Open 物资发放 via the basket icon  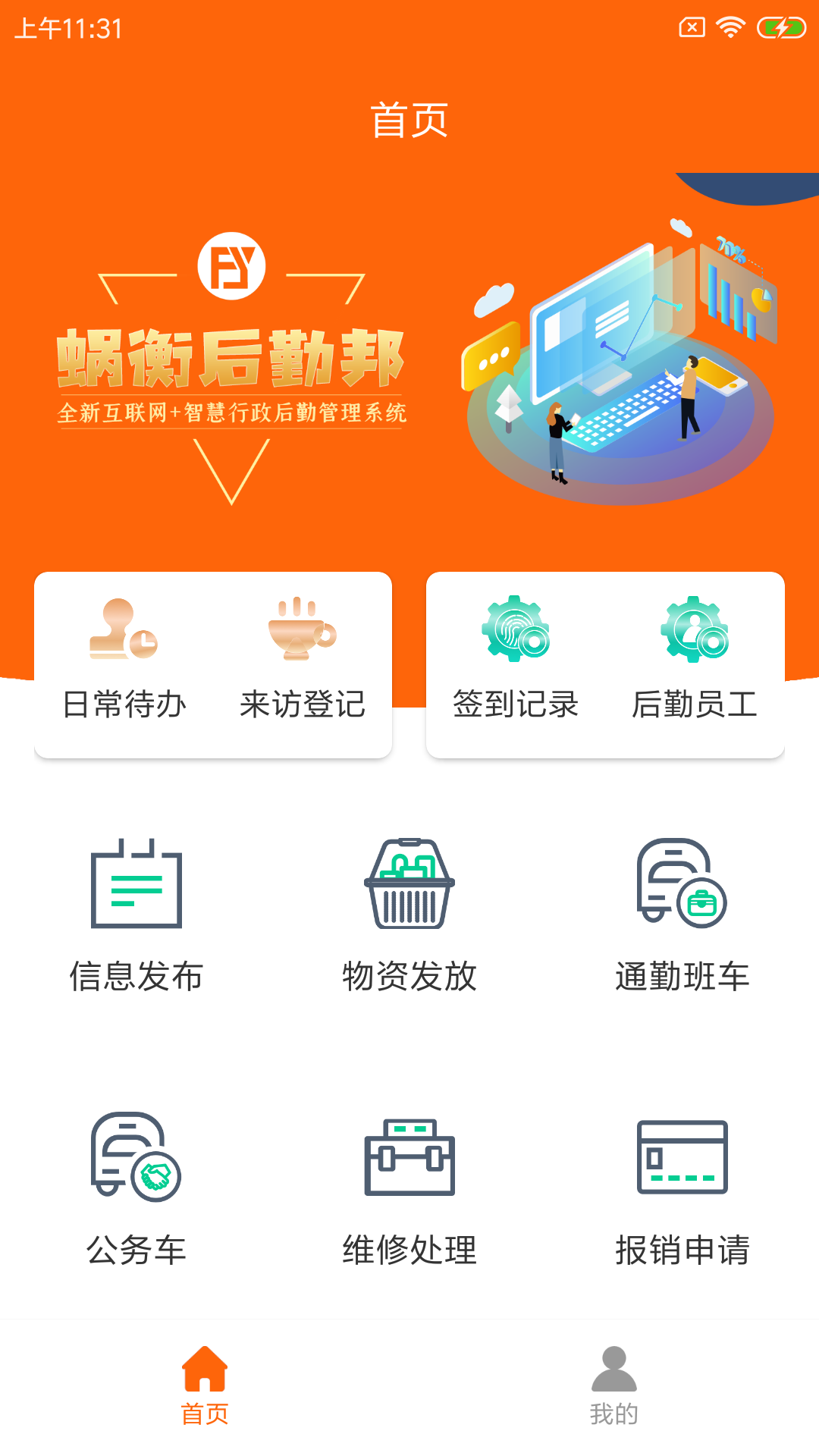409,883
